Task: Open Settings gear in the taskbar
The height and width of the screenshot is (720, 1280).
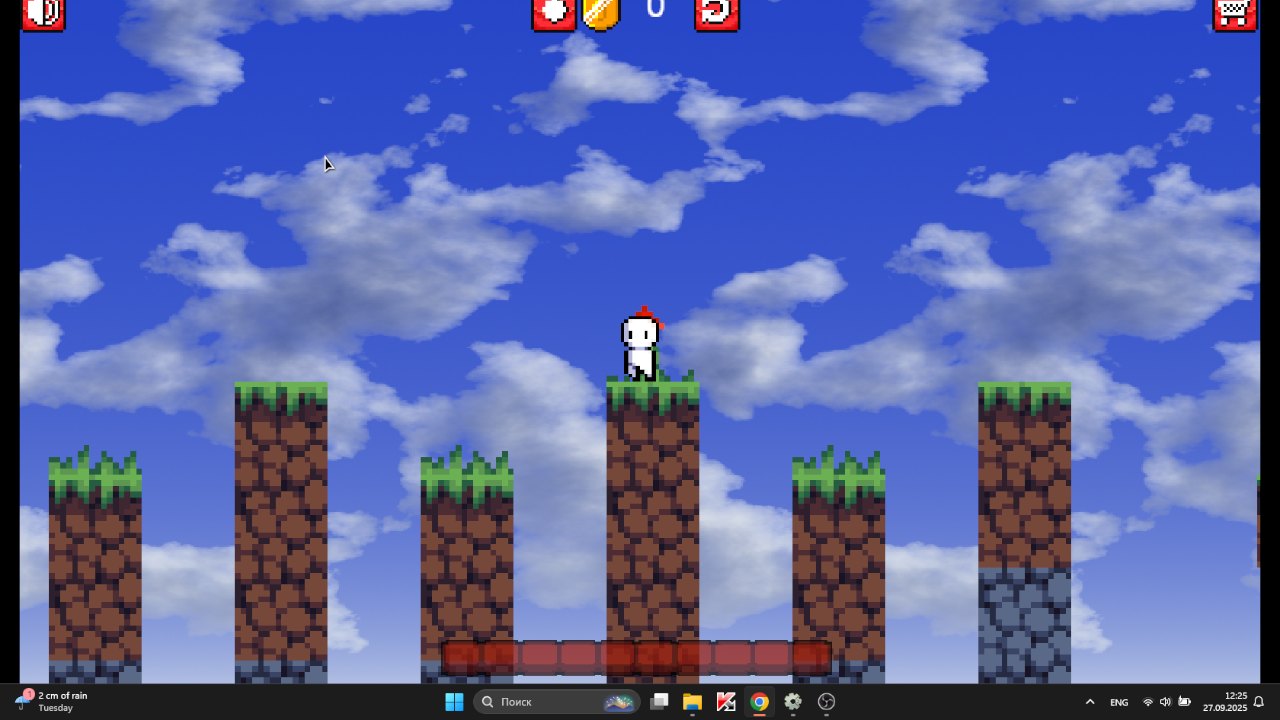Action: click(793, 702)
